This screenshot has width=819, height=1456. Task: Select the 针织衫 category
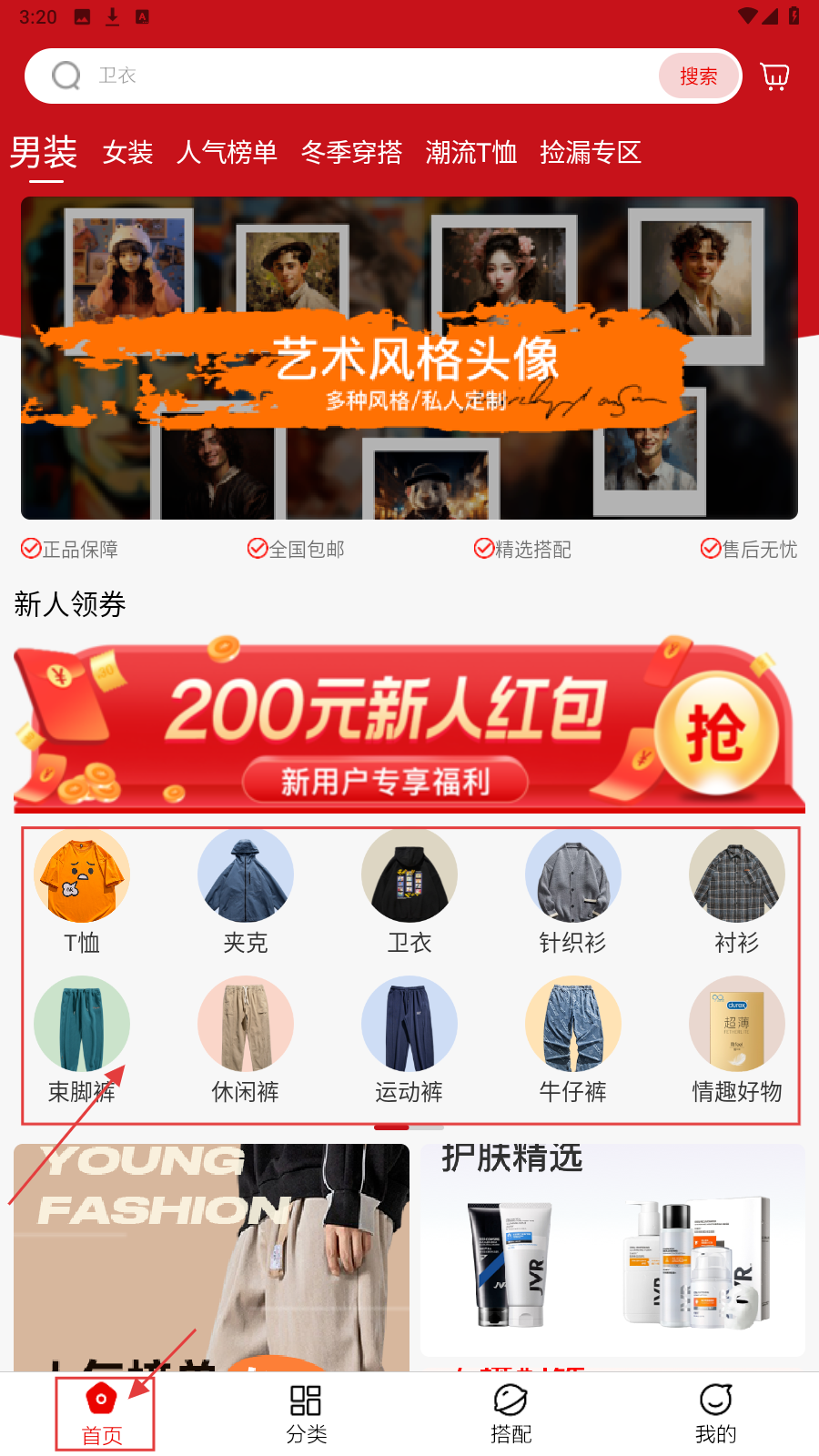(572, 890)
